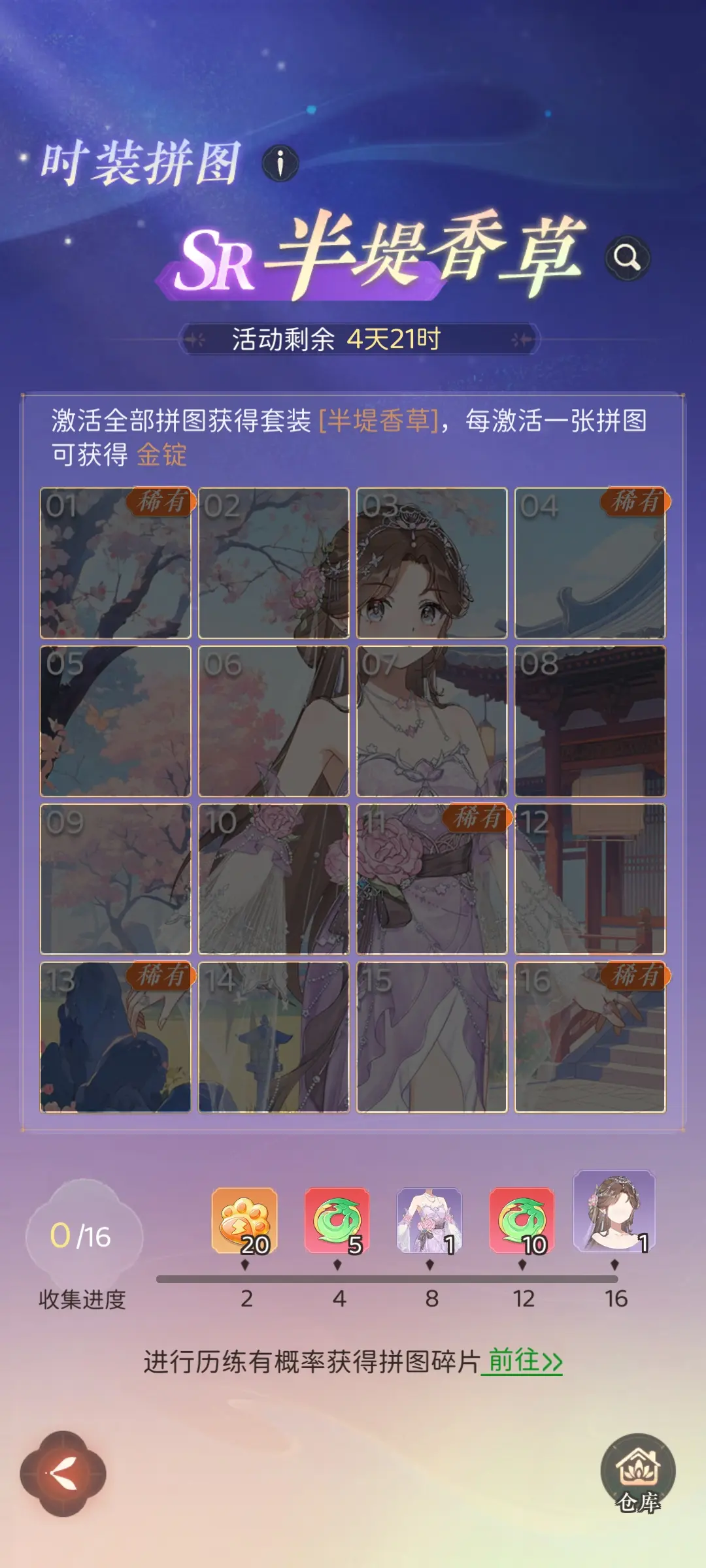Activate puzzle piece 11 marked 稀有
The image size is (706, 1568).
pyautogui.click(x=431, y=882)
